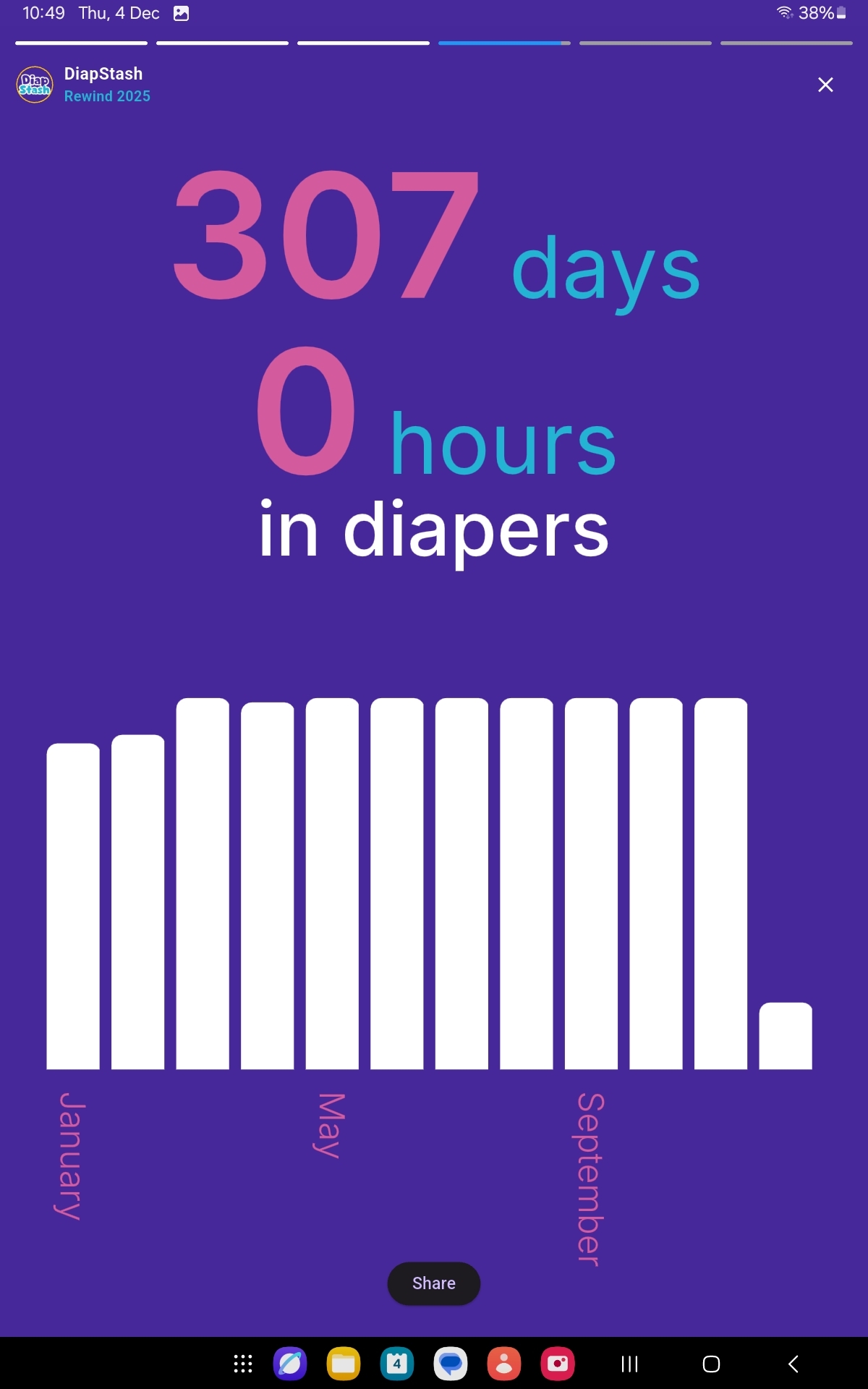Open the browser app in taskbar
868x1389 pixels.
tap(290, 1364)
